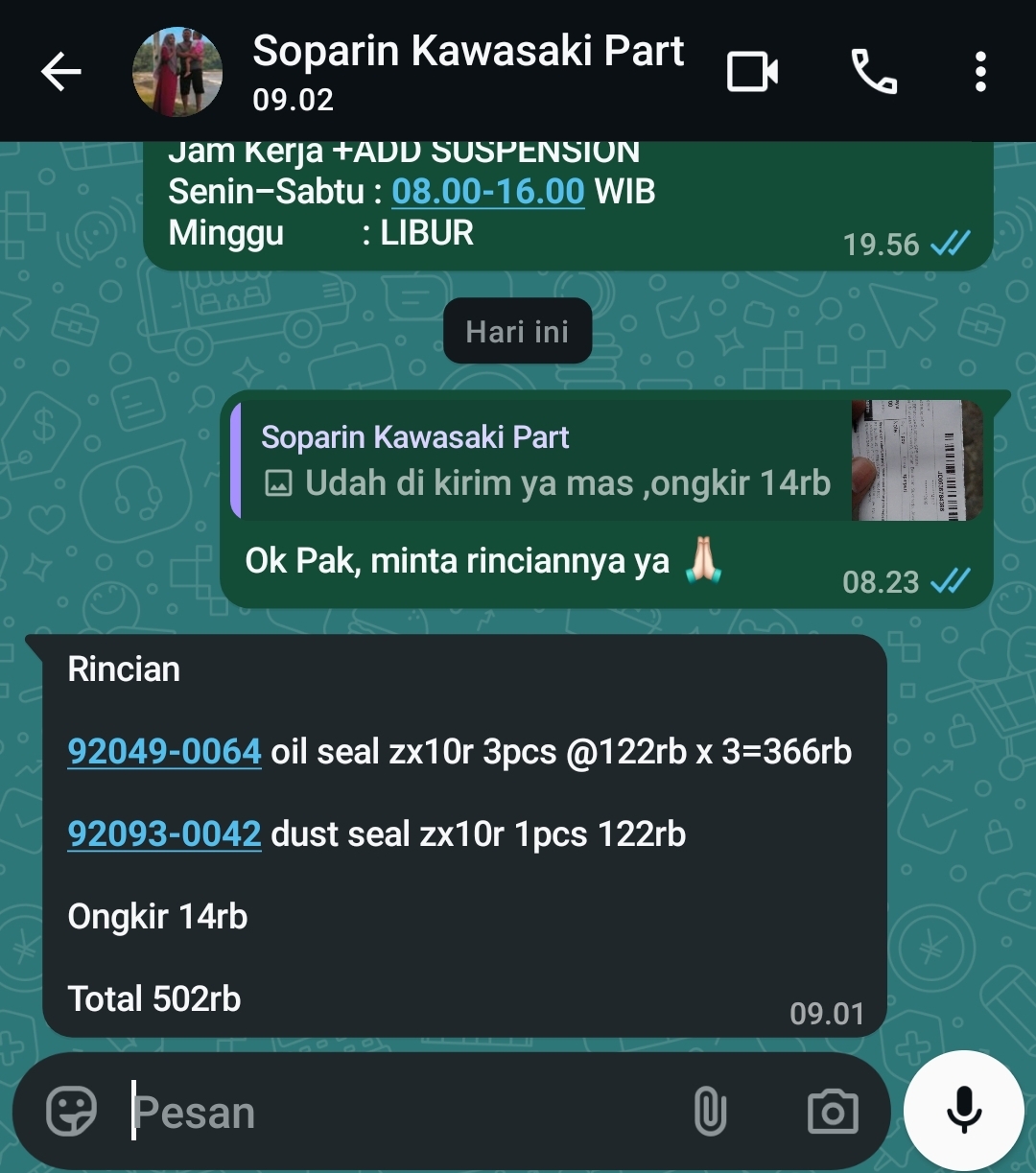The image size is (1036, 1173).
Task: Open the camera to send a photo
Action: click(x=832, y=1113)
